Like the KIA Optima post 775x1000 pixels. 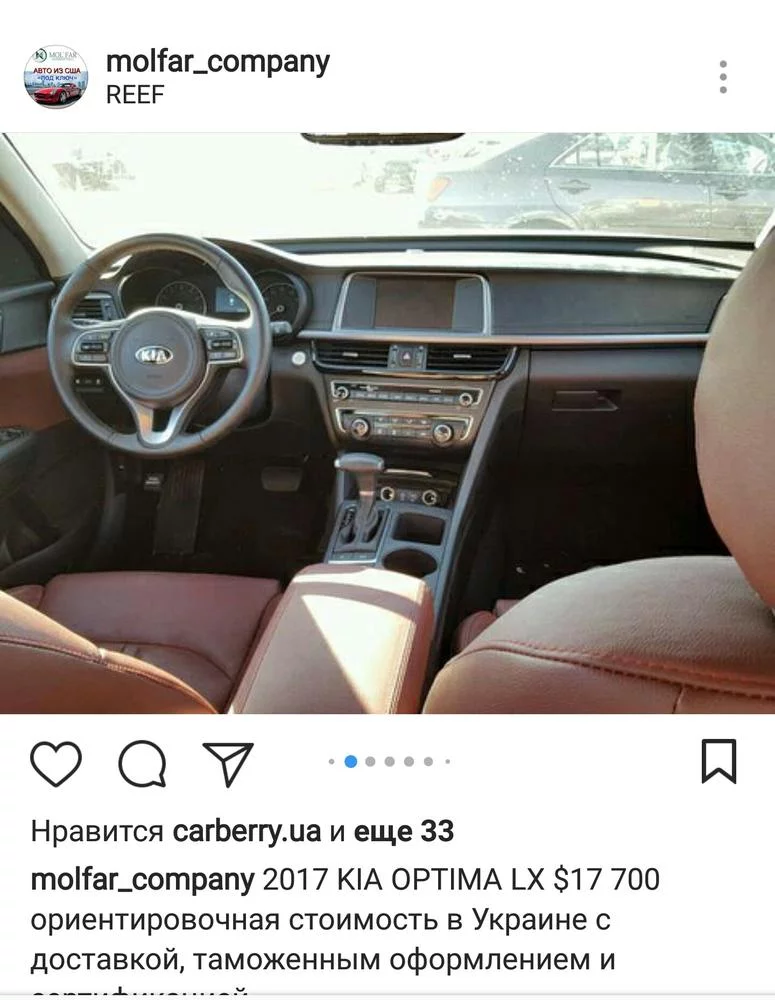tap(56, 763)
